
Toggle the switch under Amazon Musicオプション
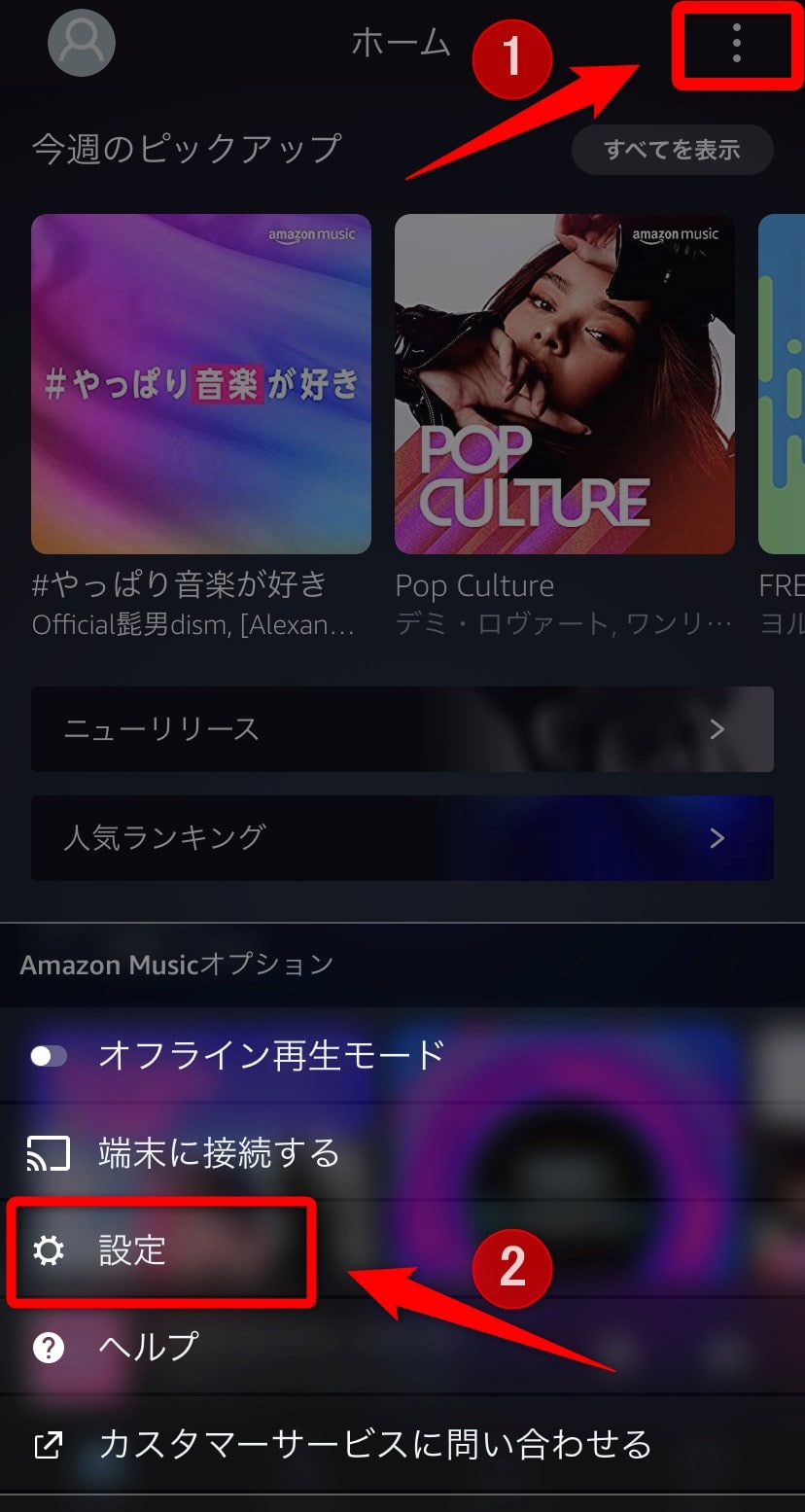tap(49, 1053)
